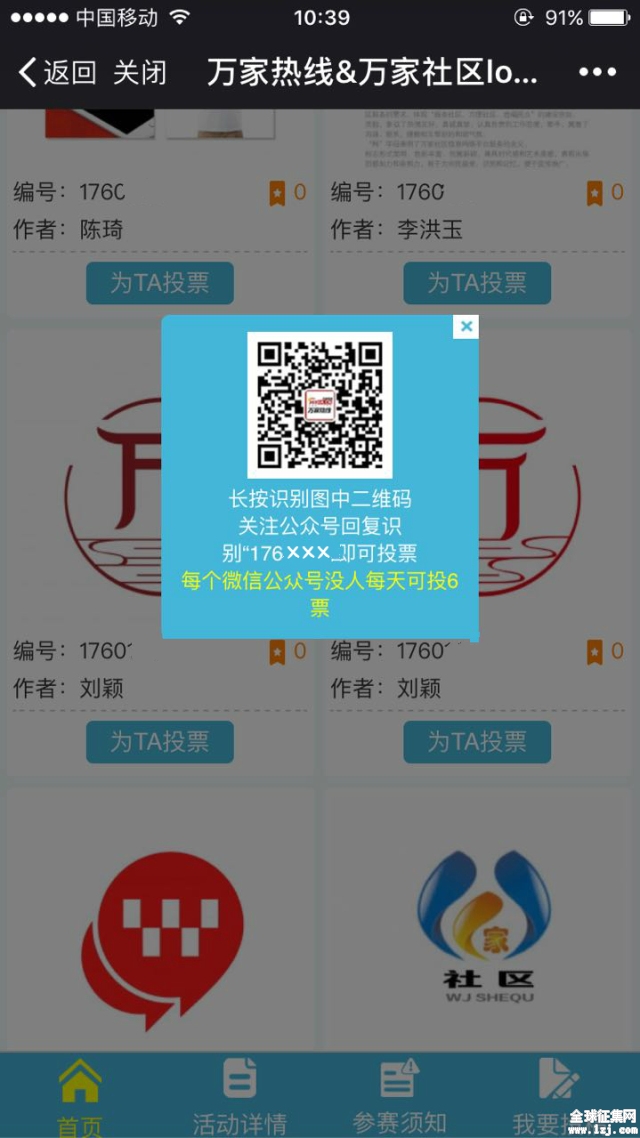Tap the 返回 back button

click(x=57, y=72)
